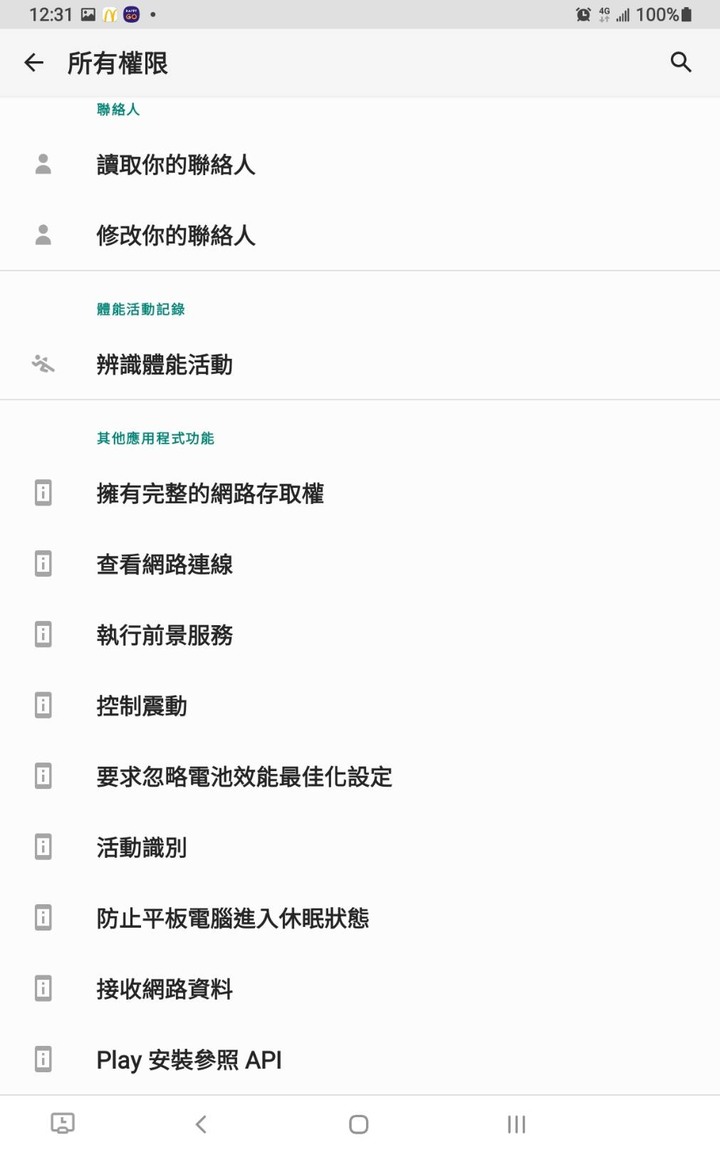Open 防止平板電腦進入休眠狀態 permission
Viewport: 720px width, 1152px height.
click(x=233, y=919)
